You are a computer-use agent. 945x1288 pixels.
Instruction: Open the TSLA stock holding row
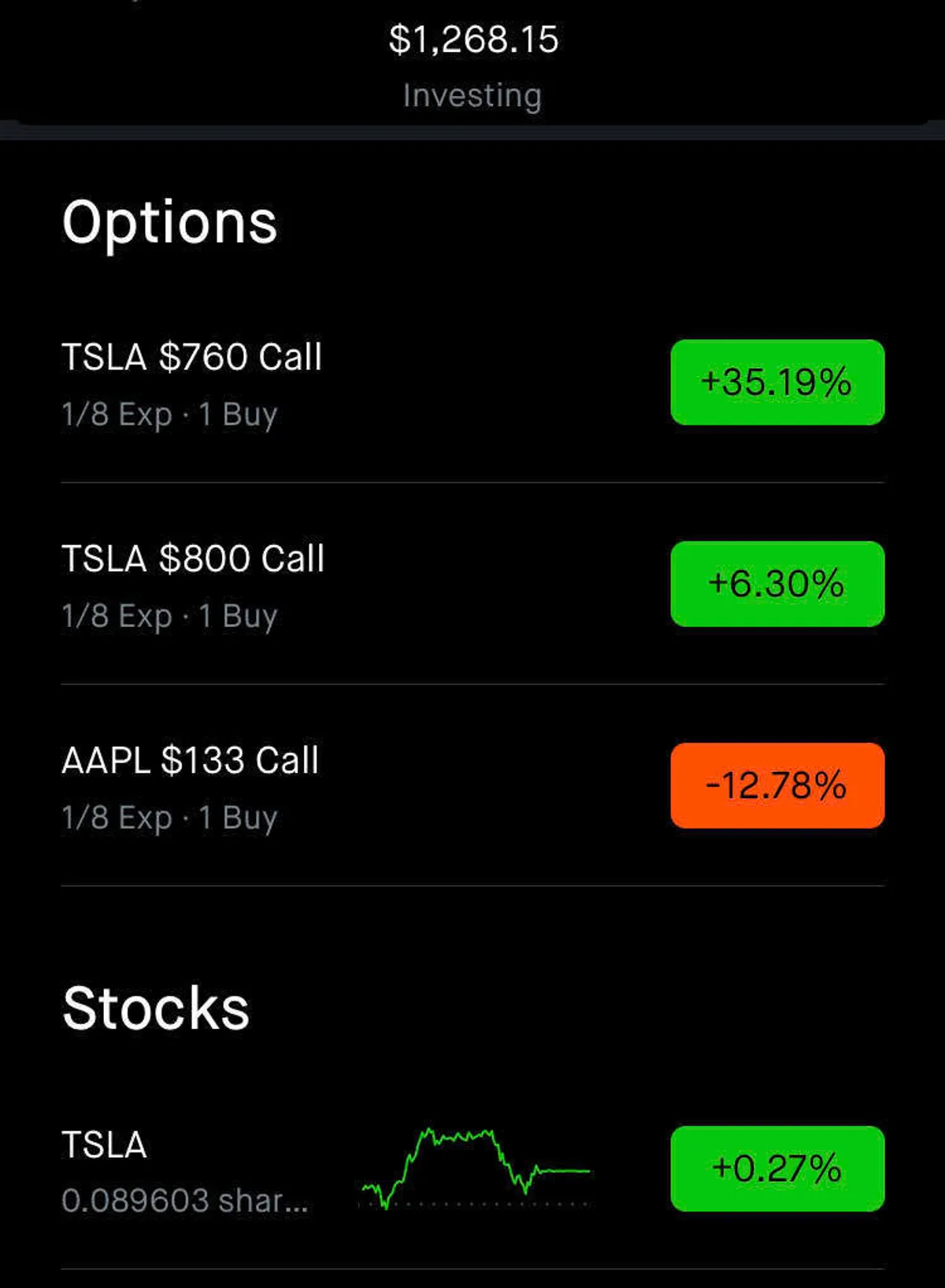pos(185,1170)
